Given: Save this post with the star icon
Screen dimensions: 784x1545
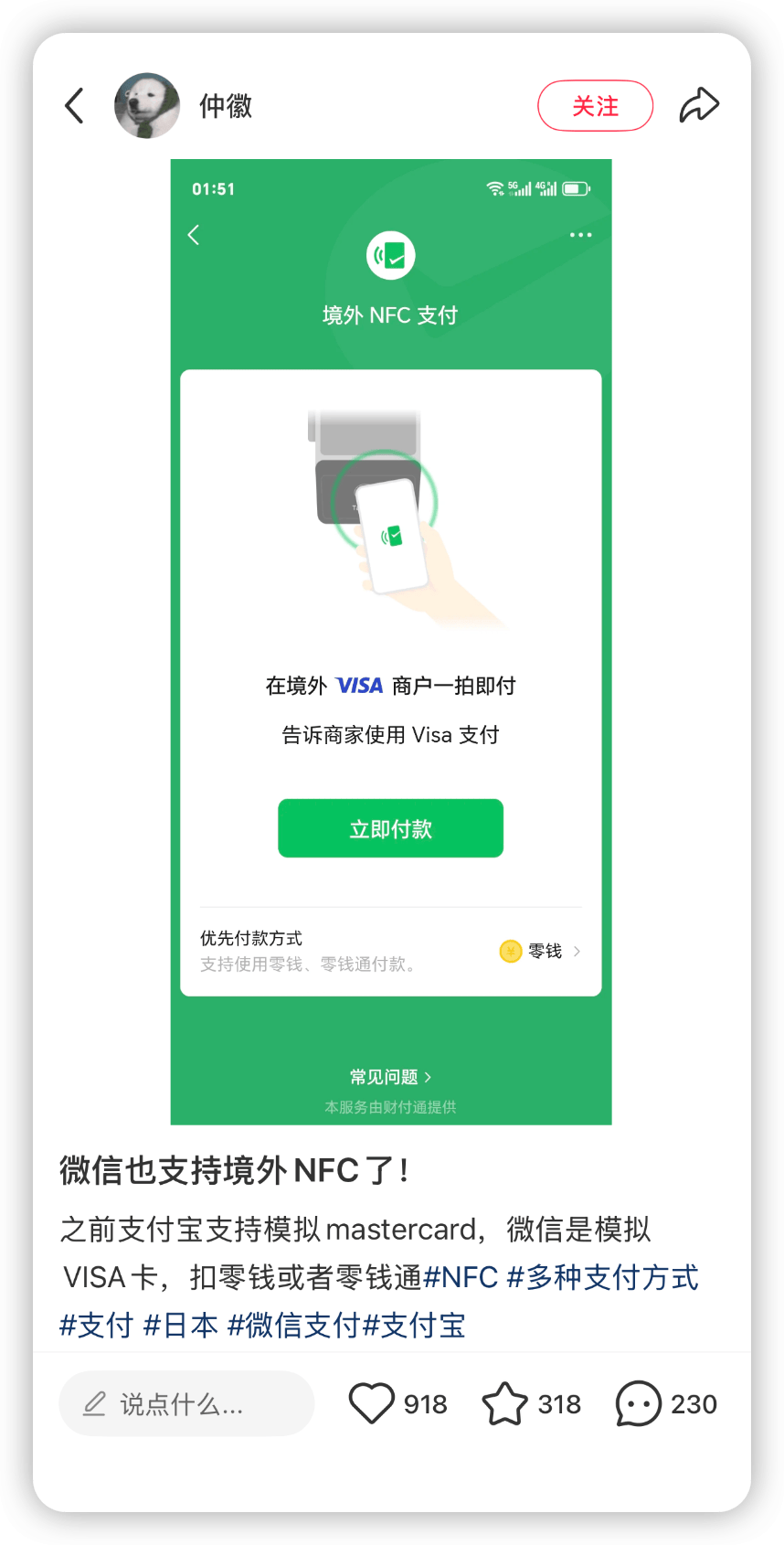Looking at the screenshot, I should coord(505,1403).
